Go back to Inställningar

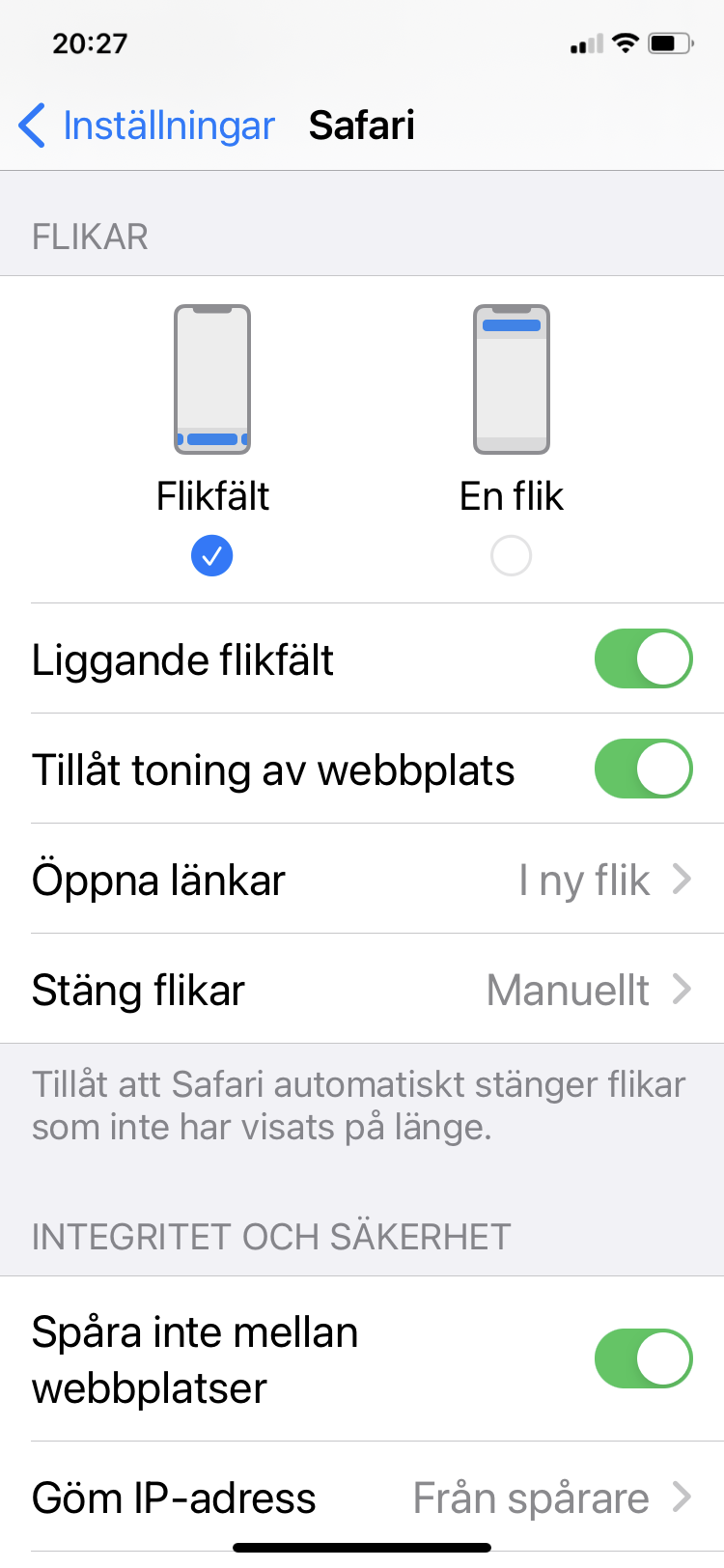coord(147,126)
